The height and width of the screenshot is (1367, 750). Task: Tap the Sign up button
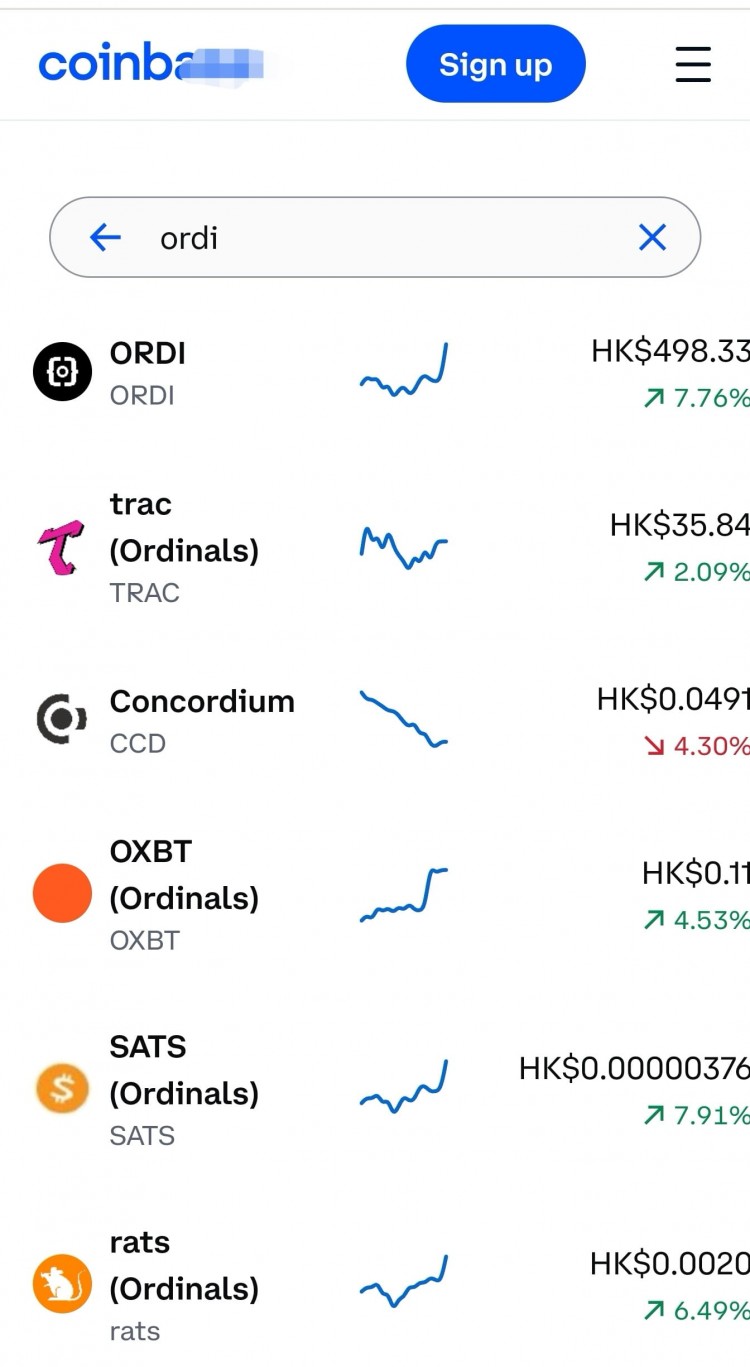[x=495, y=64]
